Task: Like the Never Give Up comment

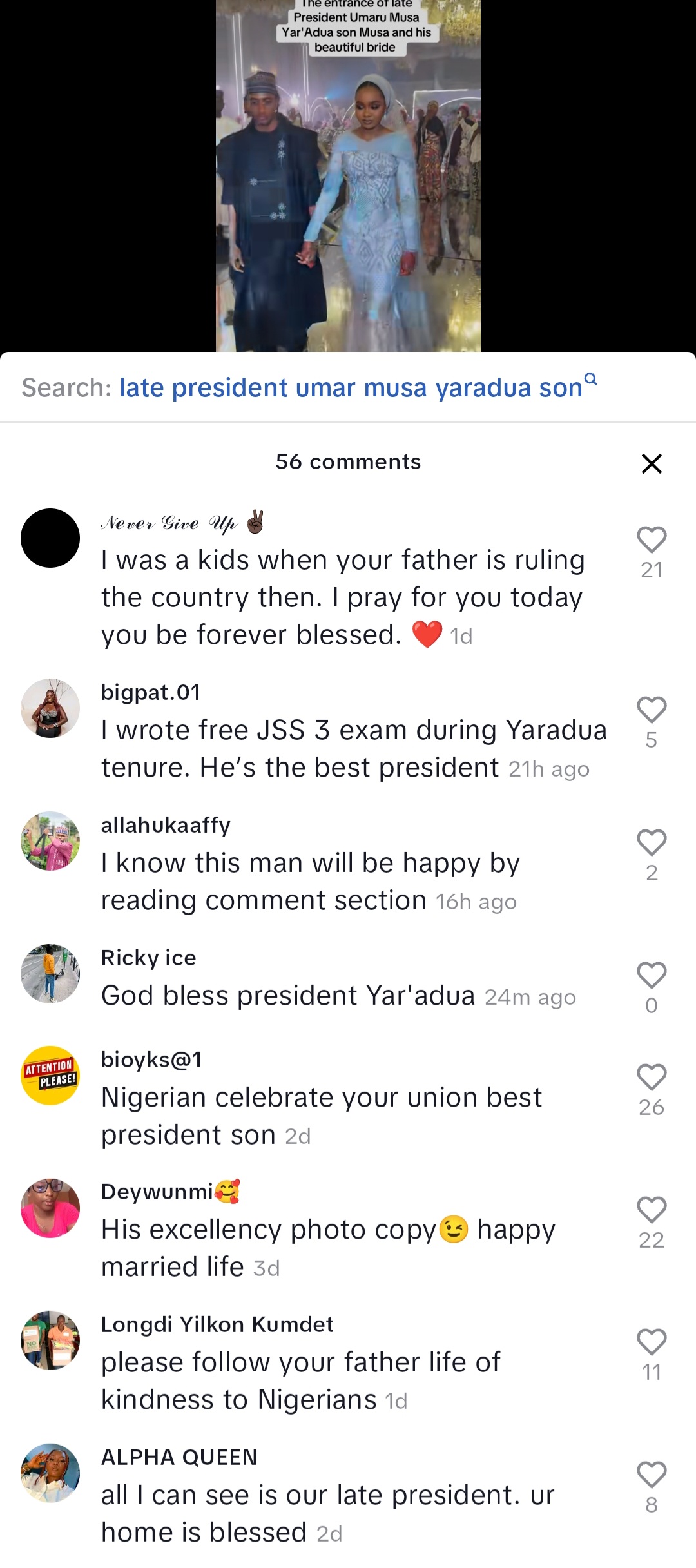Action: (651, 540)
